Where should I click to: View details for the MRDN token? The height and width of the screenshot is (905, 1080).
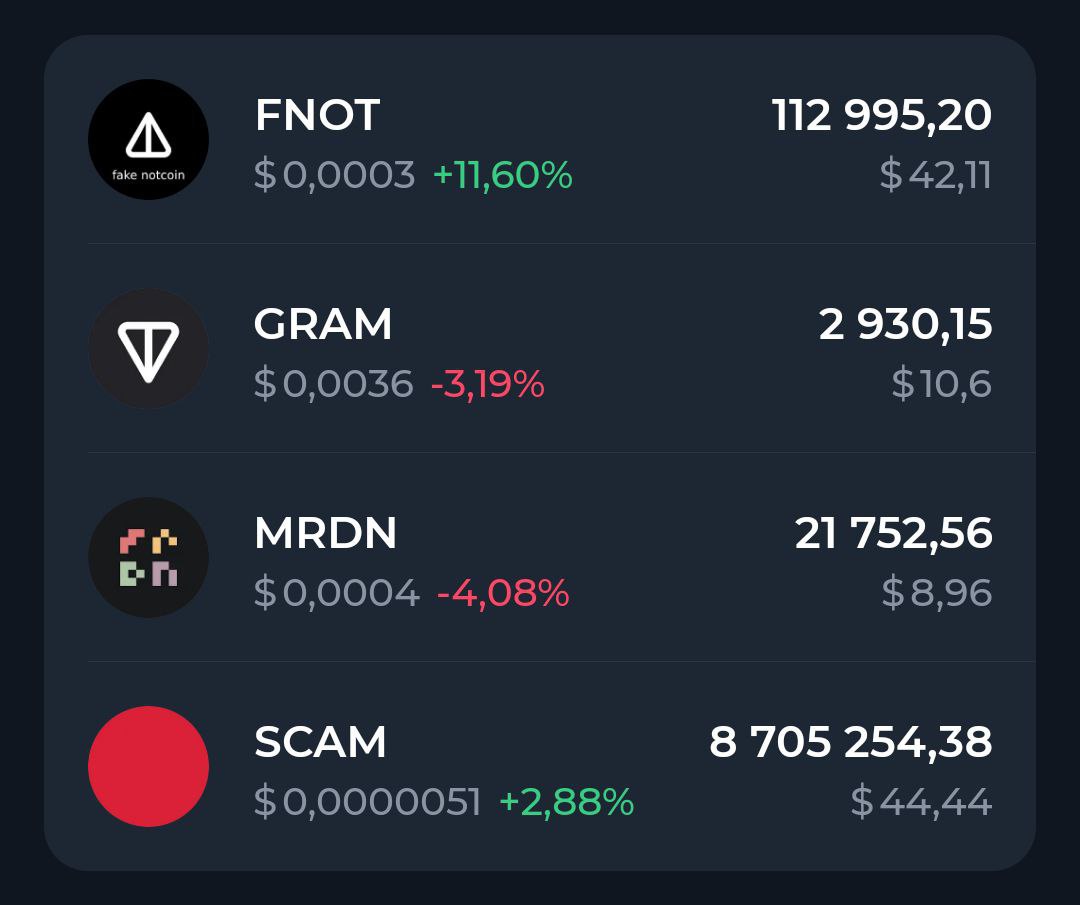click(540, 558)
